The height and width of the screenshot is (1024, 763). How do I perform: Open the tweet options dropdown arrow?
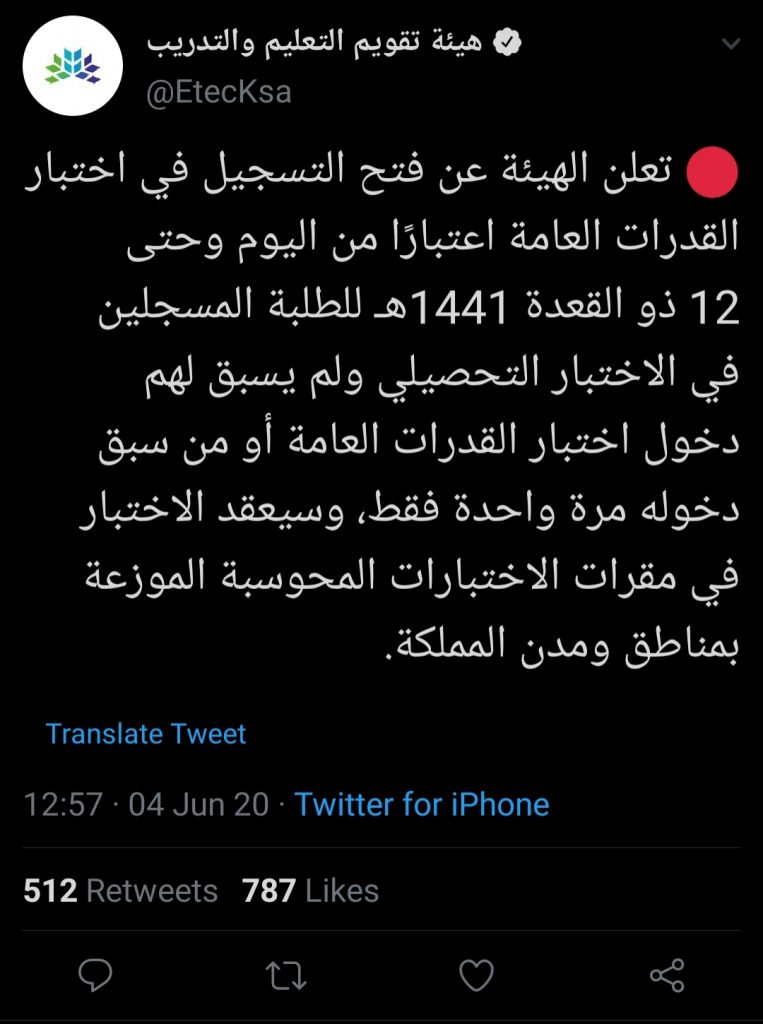(x=731, y=45)
